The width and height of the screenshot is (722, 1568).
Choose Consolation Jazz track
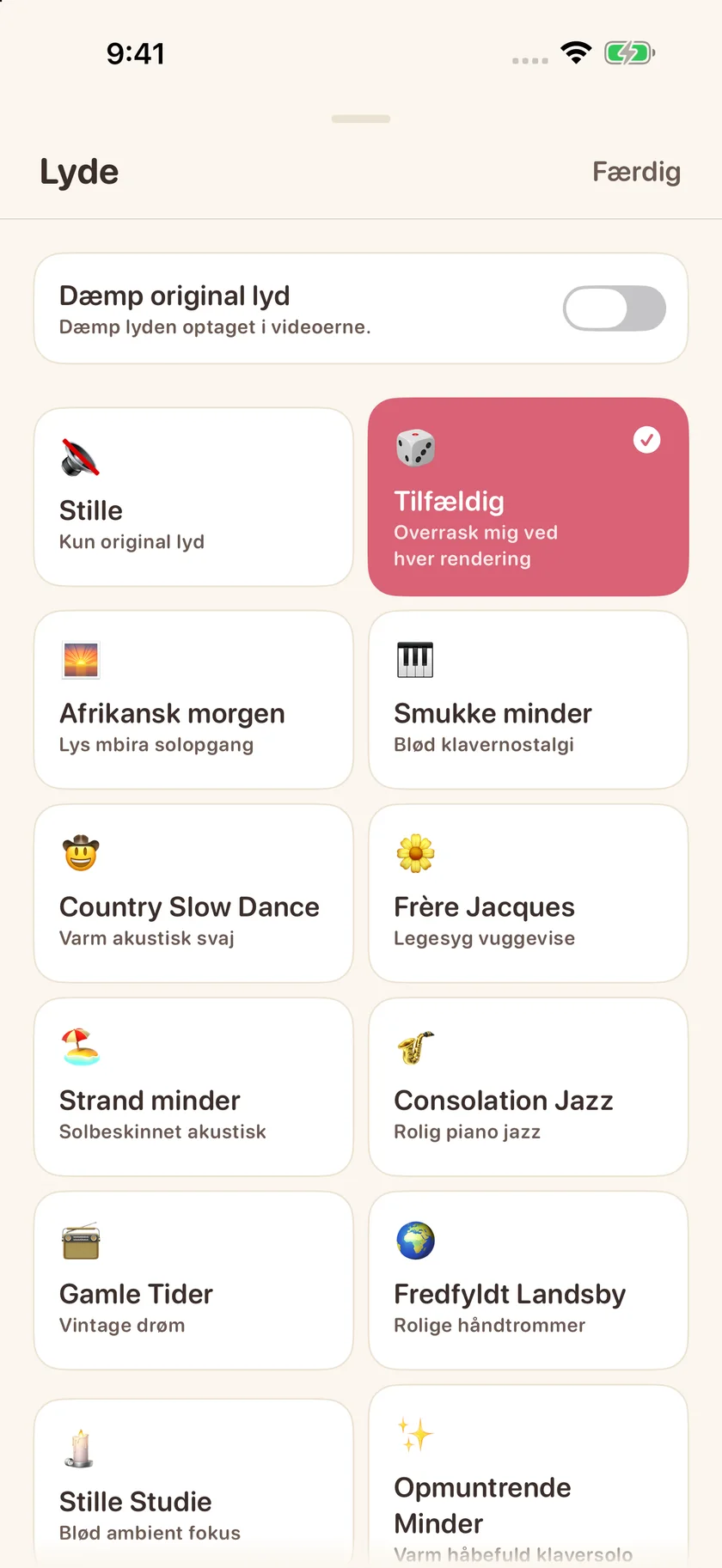pyautogui.click(x=529, y=1087)
